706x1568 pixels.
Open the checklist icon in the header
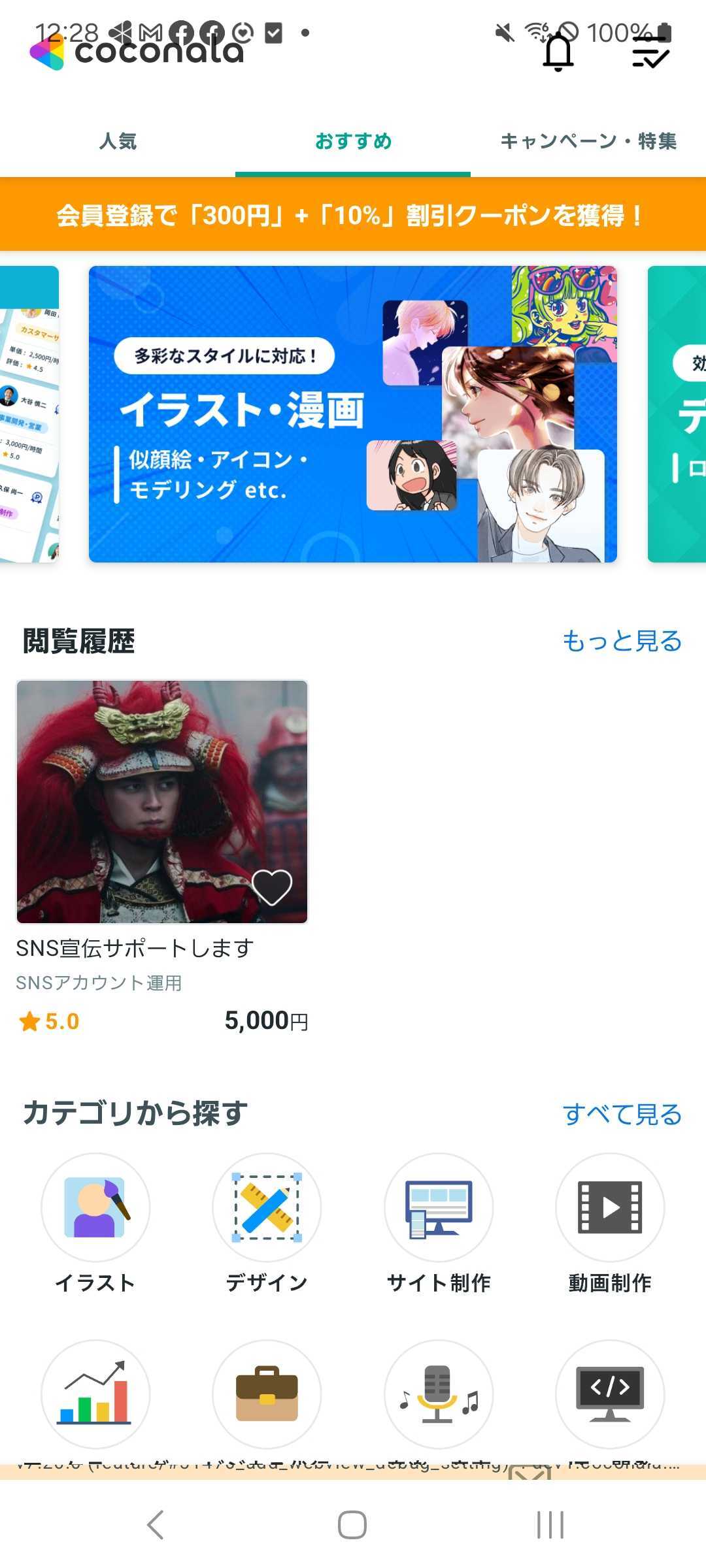point(650,52)
